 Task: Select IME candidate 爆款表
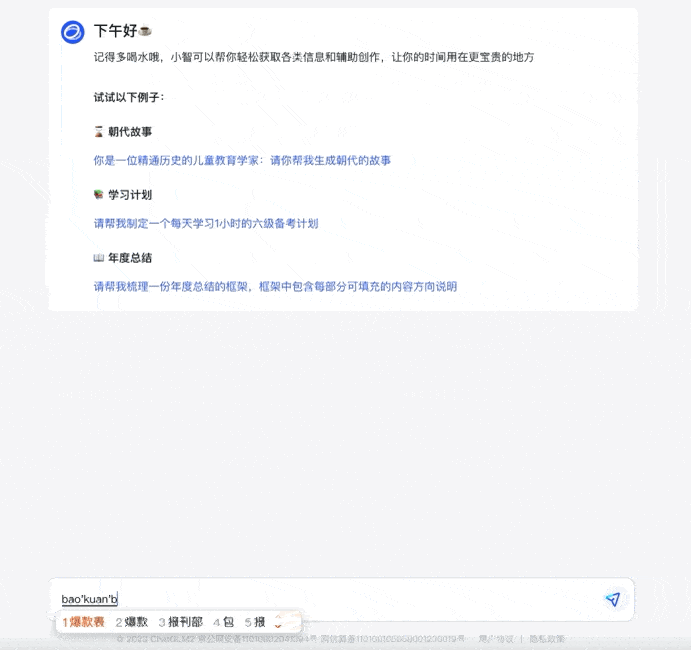click(84, 622)
